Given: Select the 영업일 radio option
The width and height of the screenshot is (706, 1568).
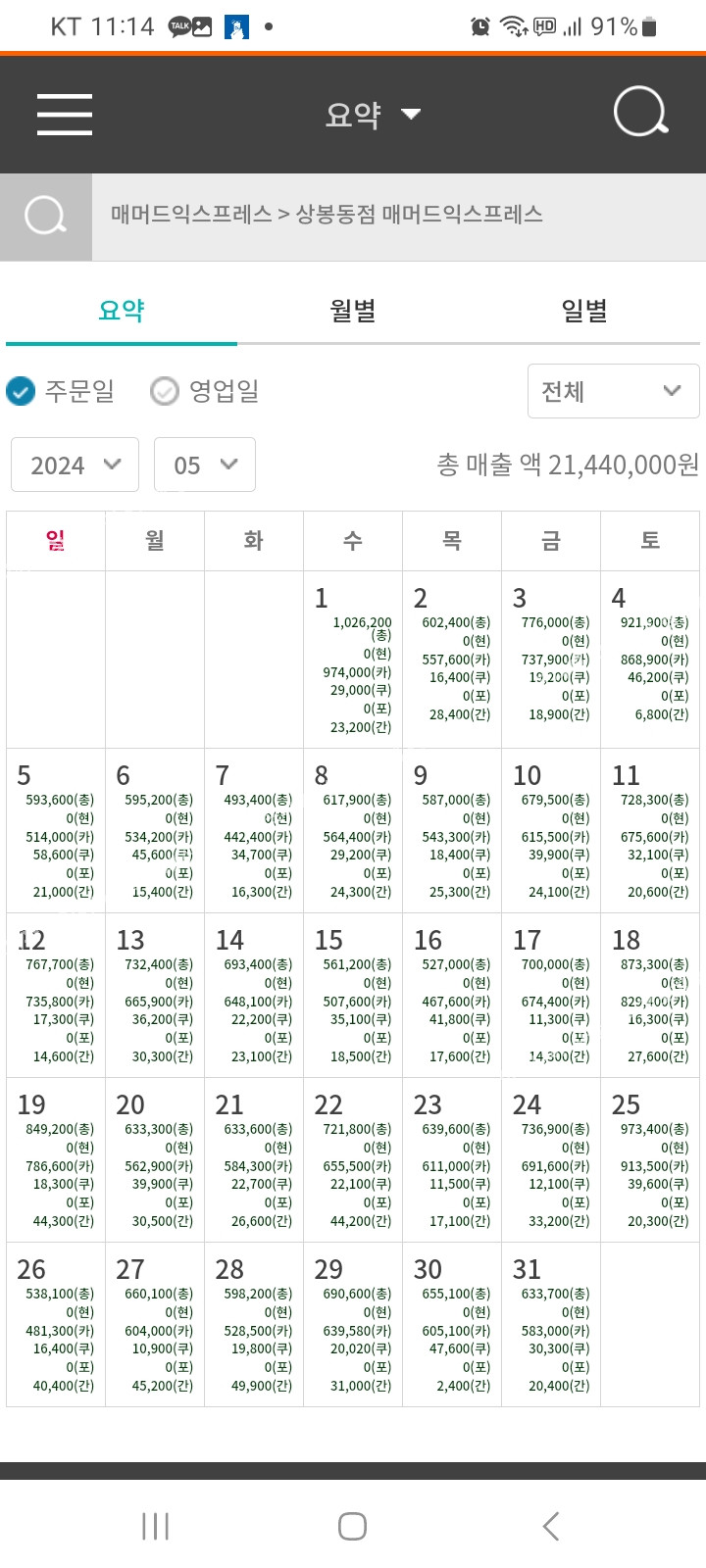Looking at the screenshot, I should (x=165, y=391).
